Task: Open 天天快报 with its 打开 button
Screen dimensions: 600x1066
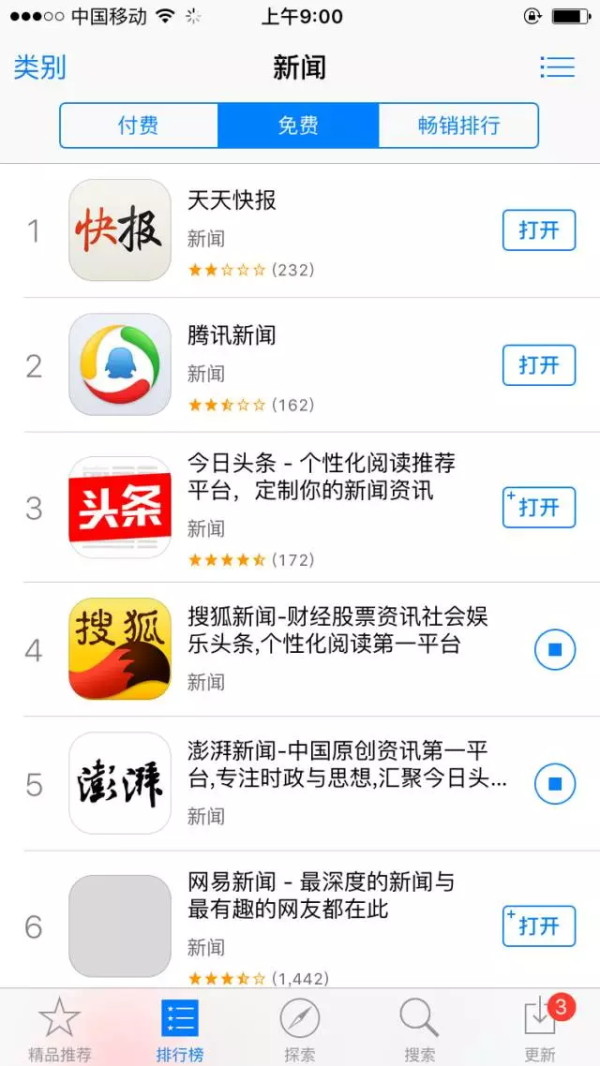Action: coord(539,230)
